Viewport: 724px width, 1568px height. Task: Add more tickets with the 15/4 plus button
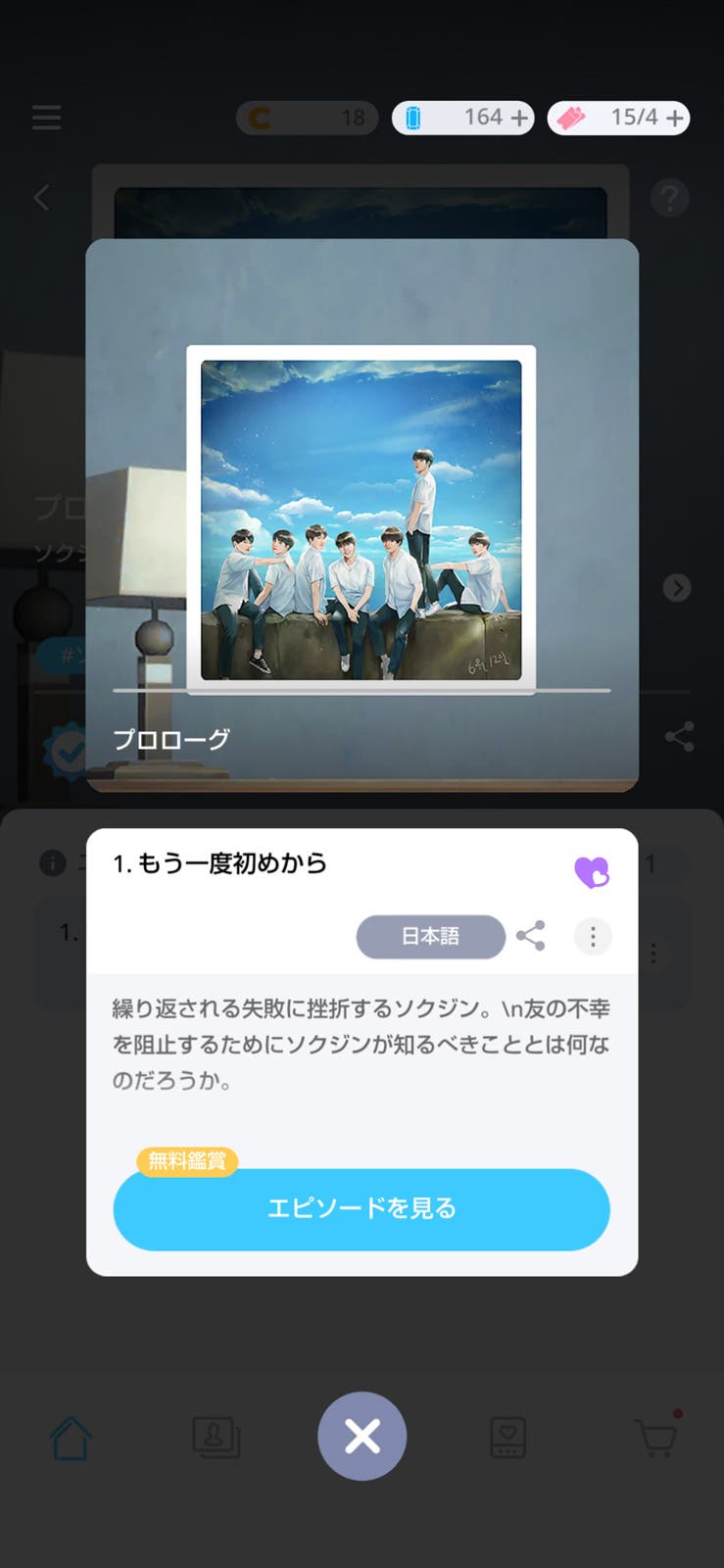tap(675, 119)
